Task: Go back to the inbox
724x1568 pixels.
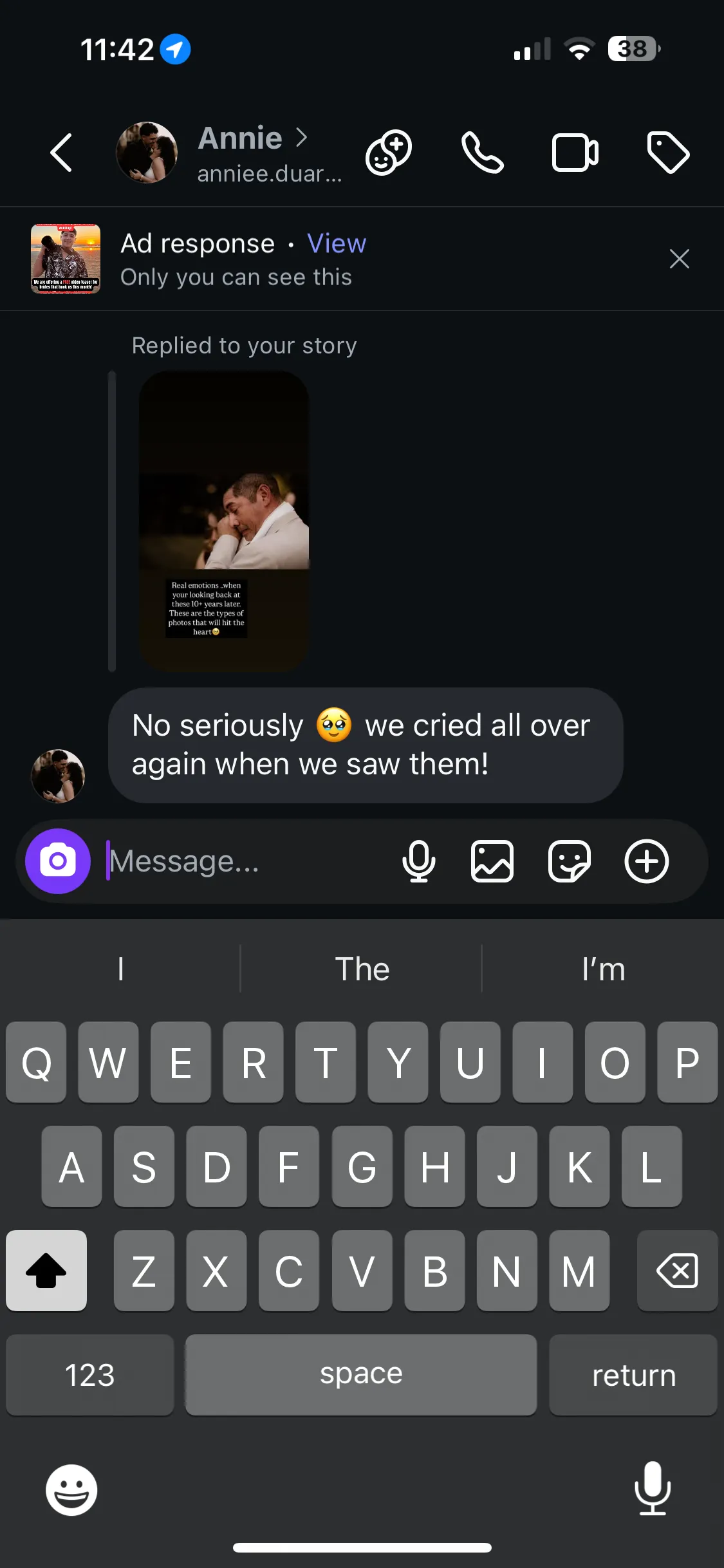Action: coord(61,153)
